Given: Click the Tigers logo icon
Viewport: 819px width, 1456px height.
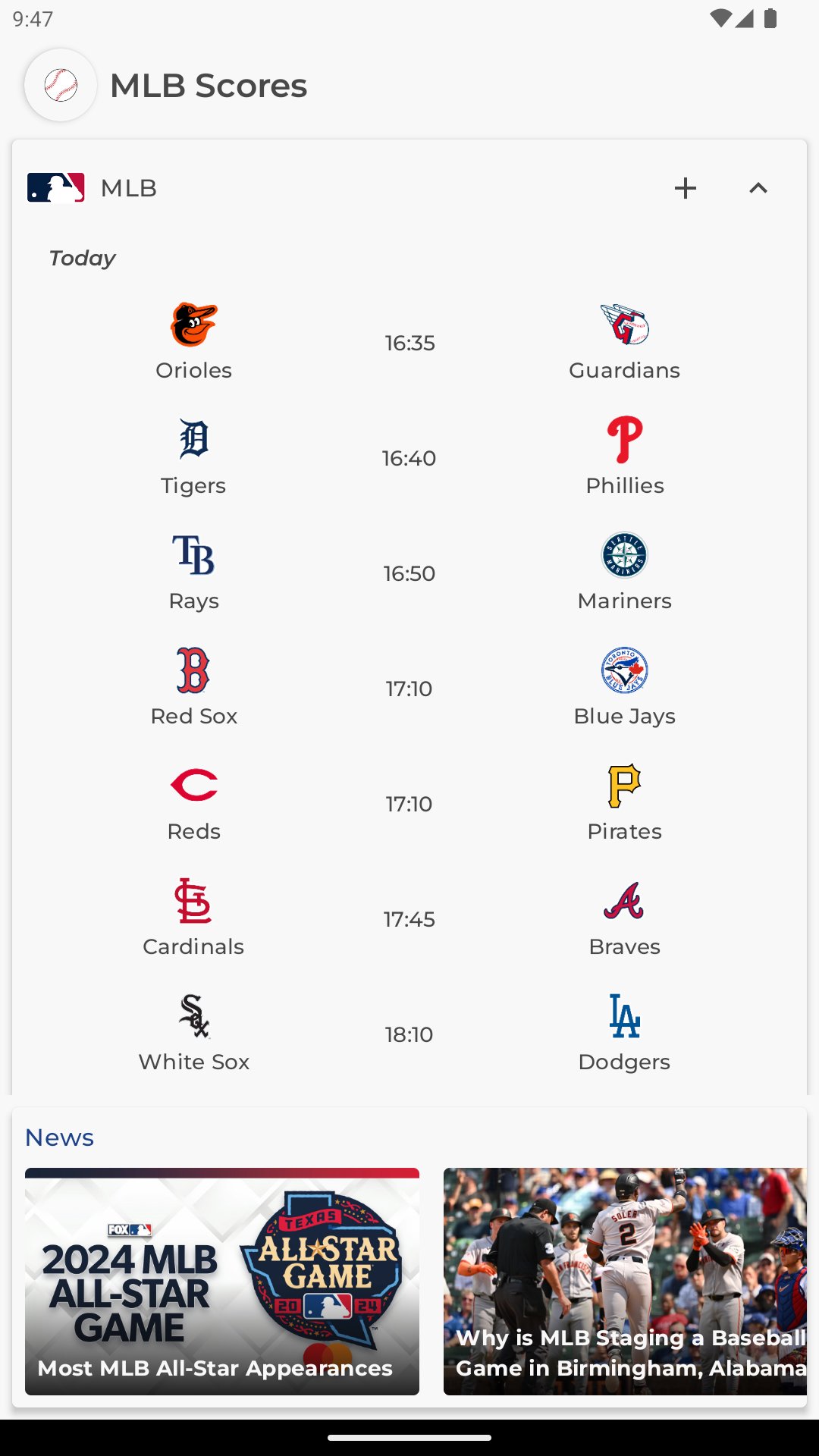Looking at the screenshot, I should pos(193,439).
